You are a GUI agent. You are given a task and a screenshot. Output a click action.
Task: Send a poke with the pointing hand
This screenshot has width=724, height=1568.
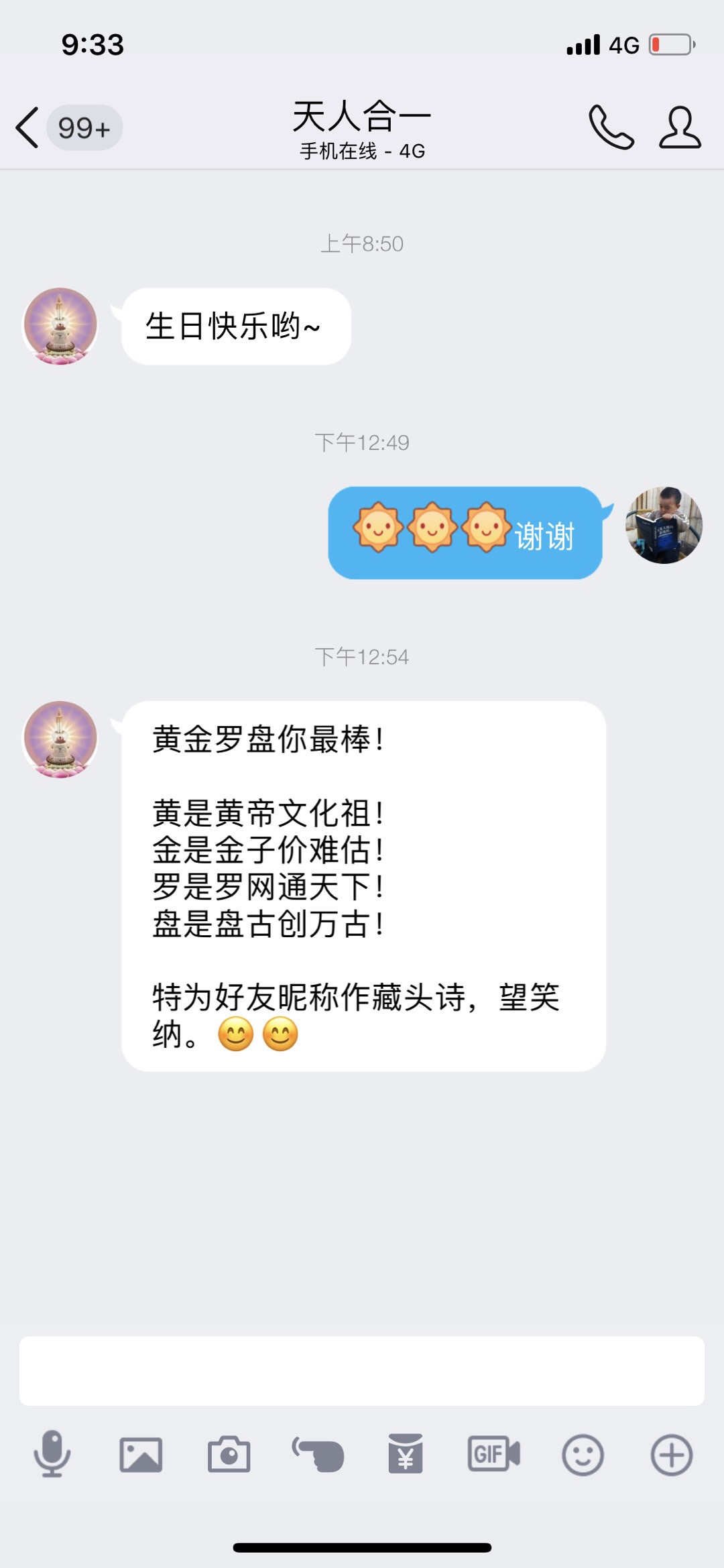[318, 1455]
